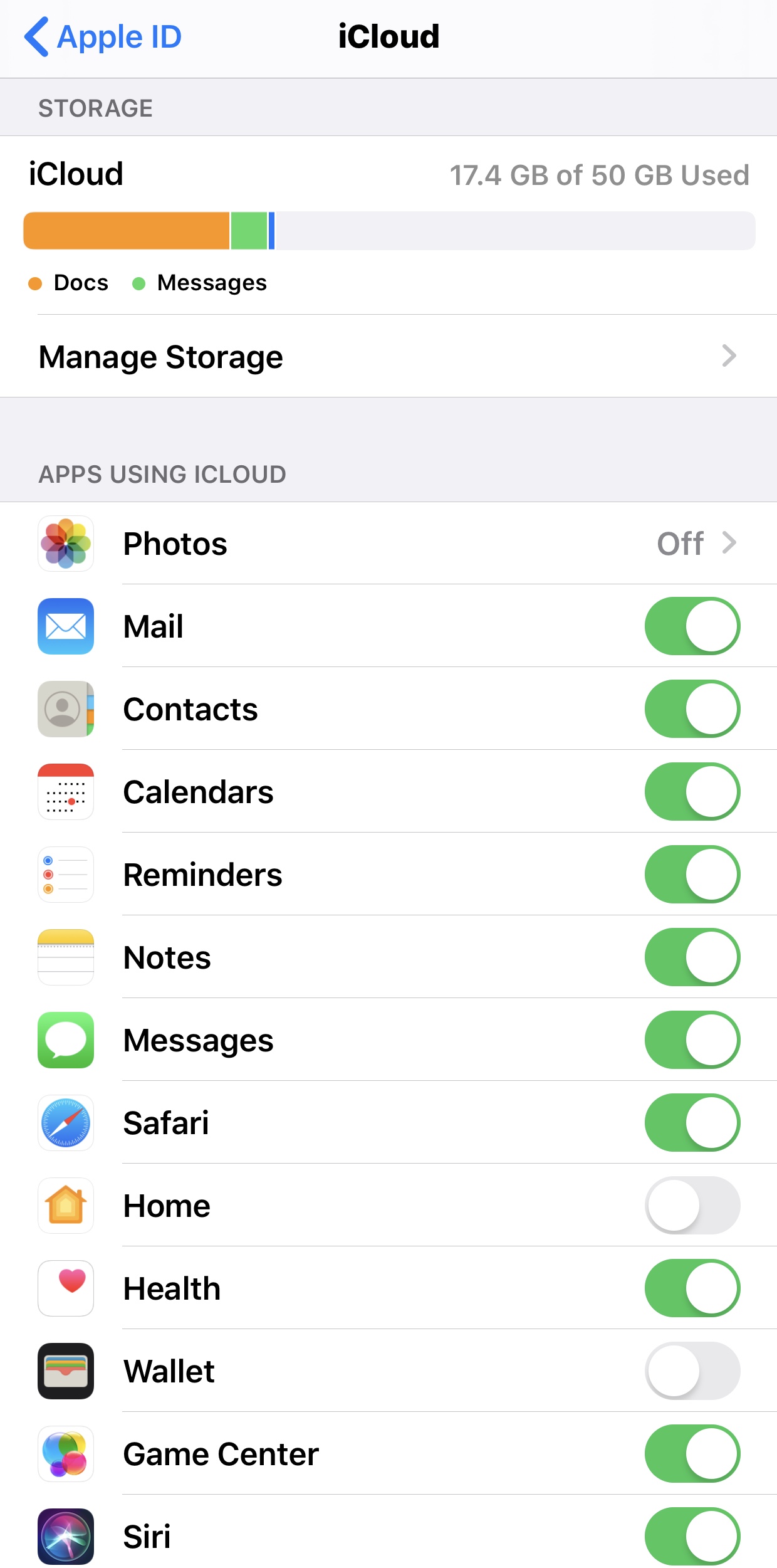Switch off Reminders toggle
The image size is (777, 1568).
point(692,875)
